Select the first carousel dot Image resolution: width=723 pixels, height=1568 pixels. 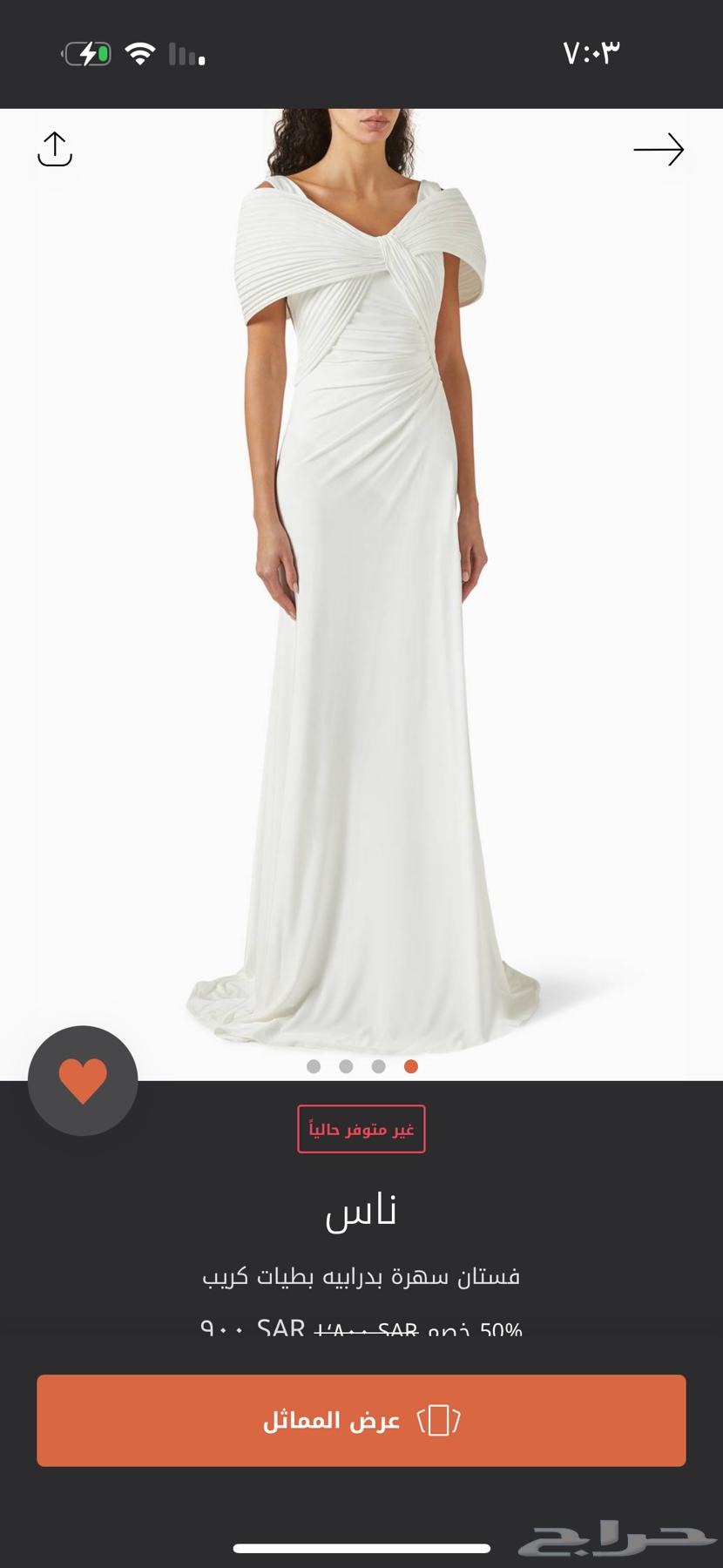pos(313,1065)
